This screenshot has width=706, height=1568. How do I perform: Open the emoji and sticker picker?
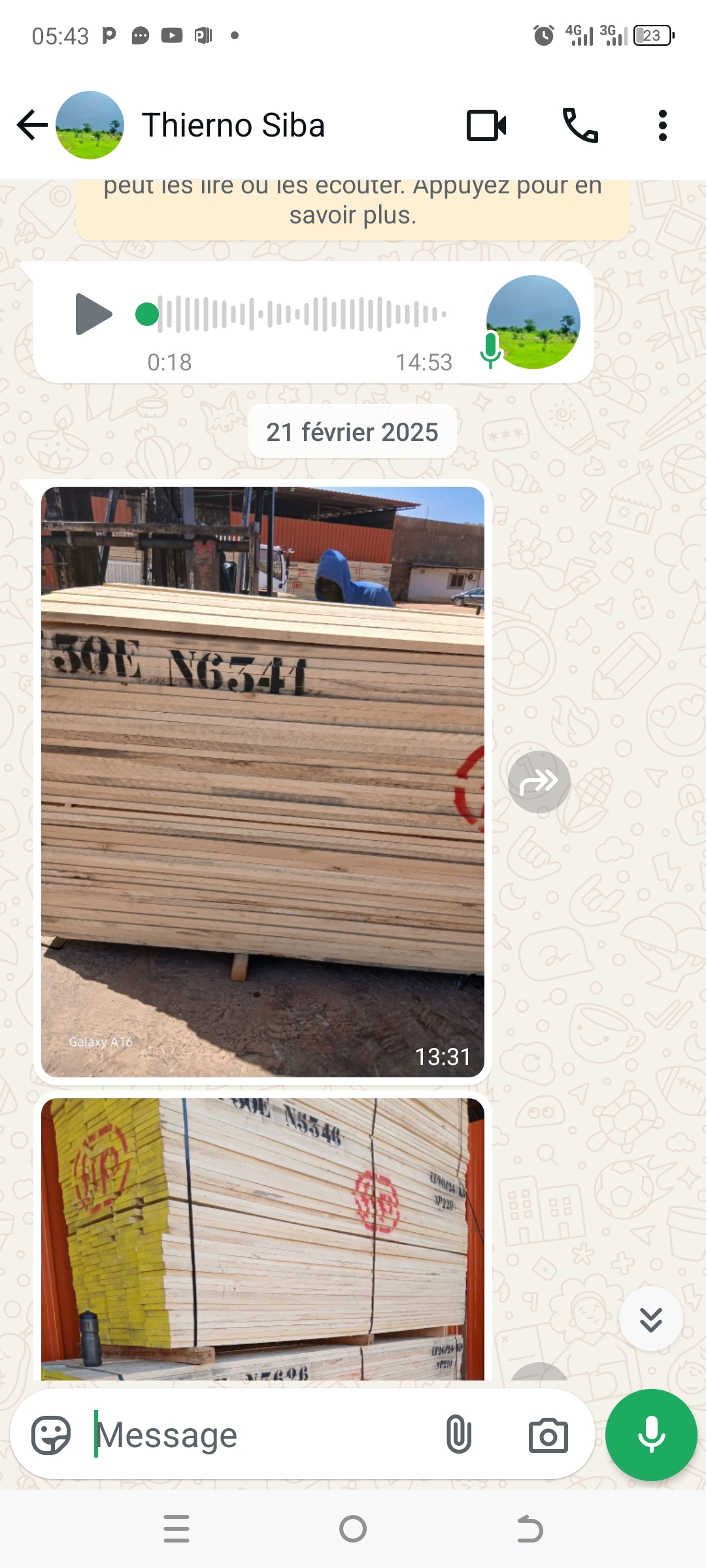[x=51, y=1435]
